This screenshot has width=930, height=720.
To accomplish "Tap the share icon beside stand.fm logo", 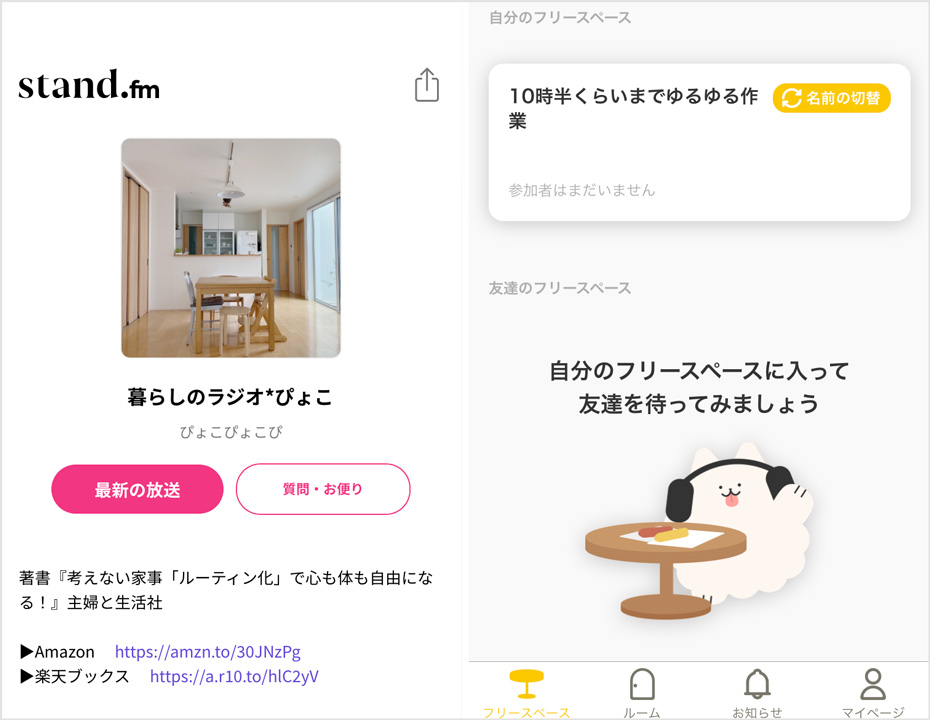I will click(x=427, y=85).
